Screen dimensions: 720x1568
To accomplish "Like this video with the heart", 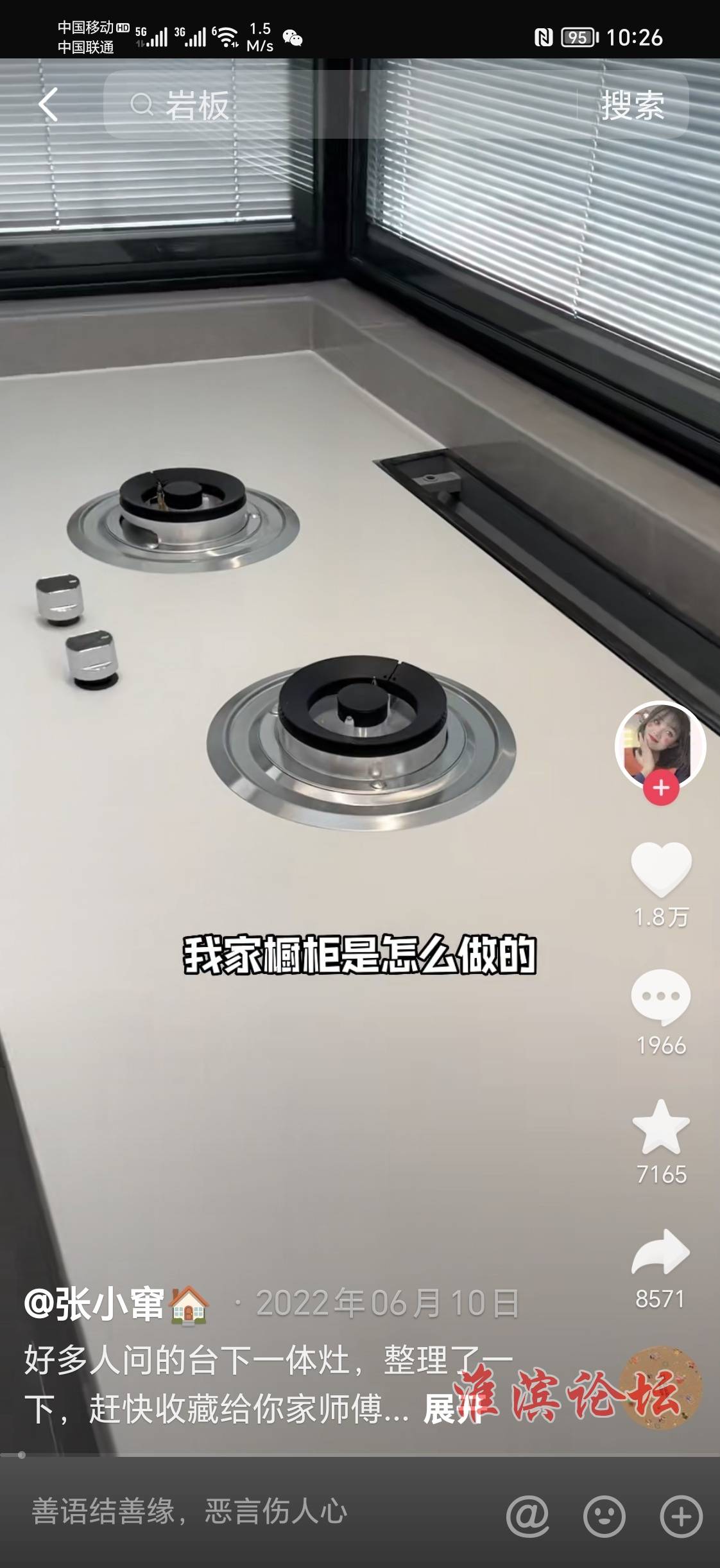I will click(661, 869).
